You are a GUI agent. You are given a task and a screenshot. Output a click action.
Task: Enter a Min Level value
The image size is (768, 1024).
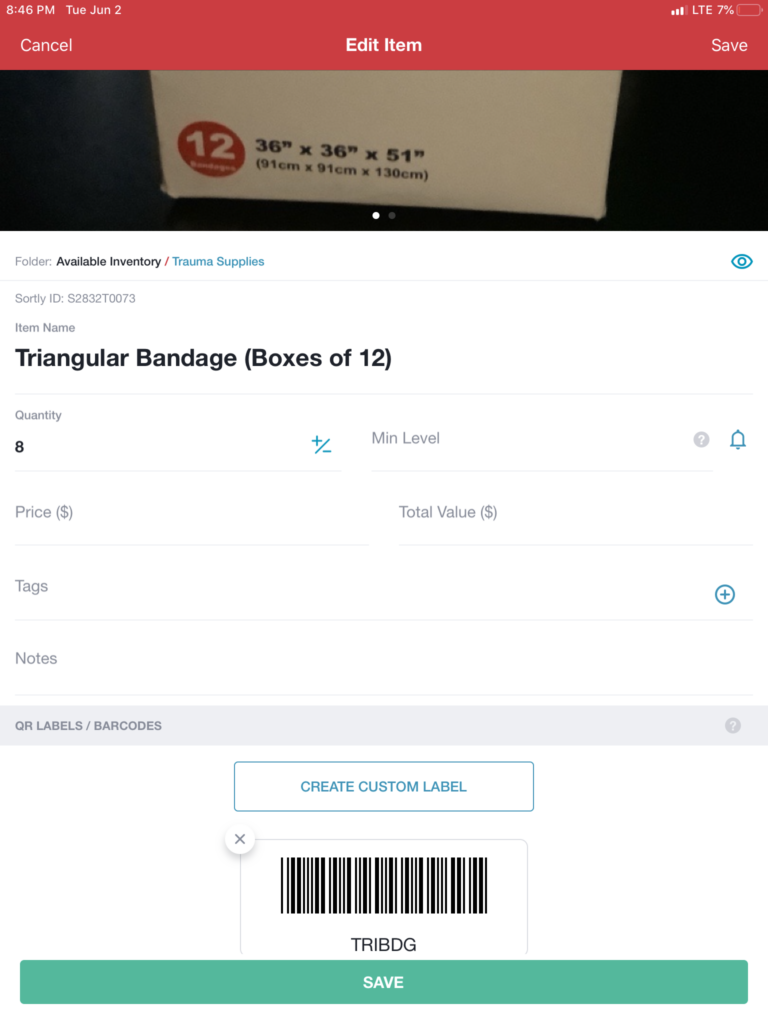coord(520,439)
